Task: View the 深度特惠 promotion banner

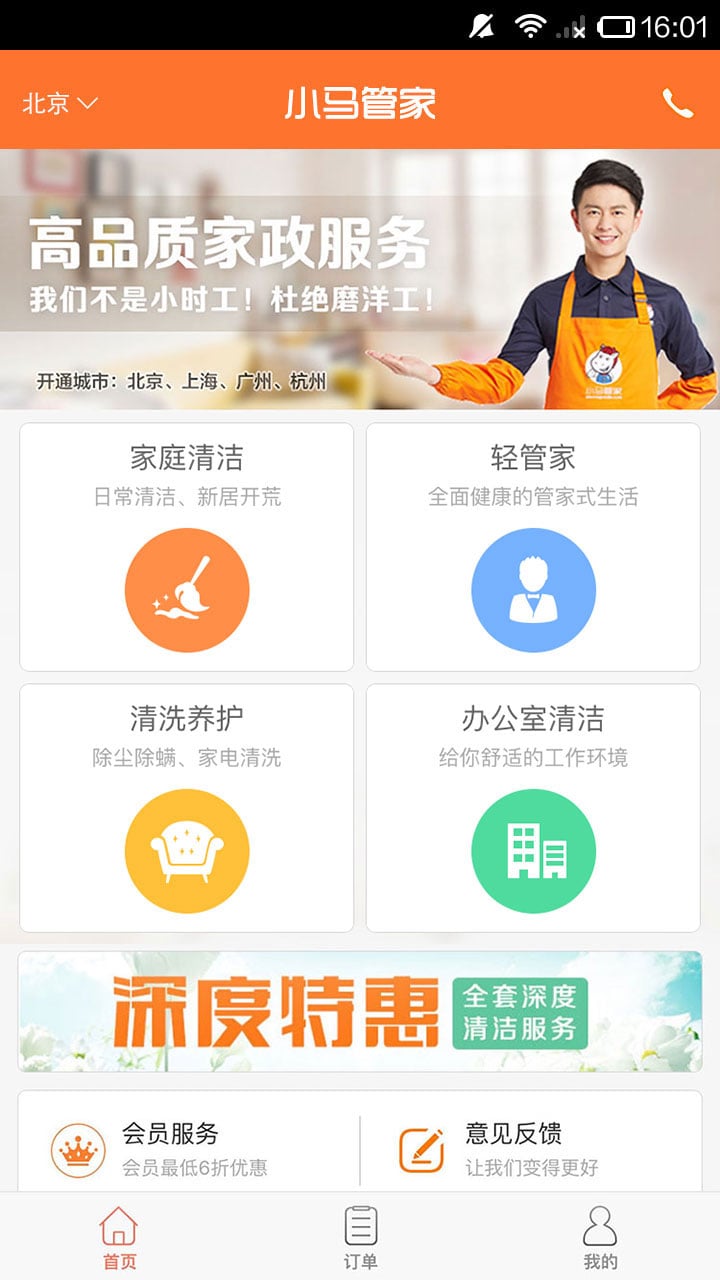Action: pos(360,1011)
